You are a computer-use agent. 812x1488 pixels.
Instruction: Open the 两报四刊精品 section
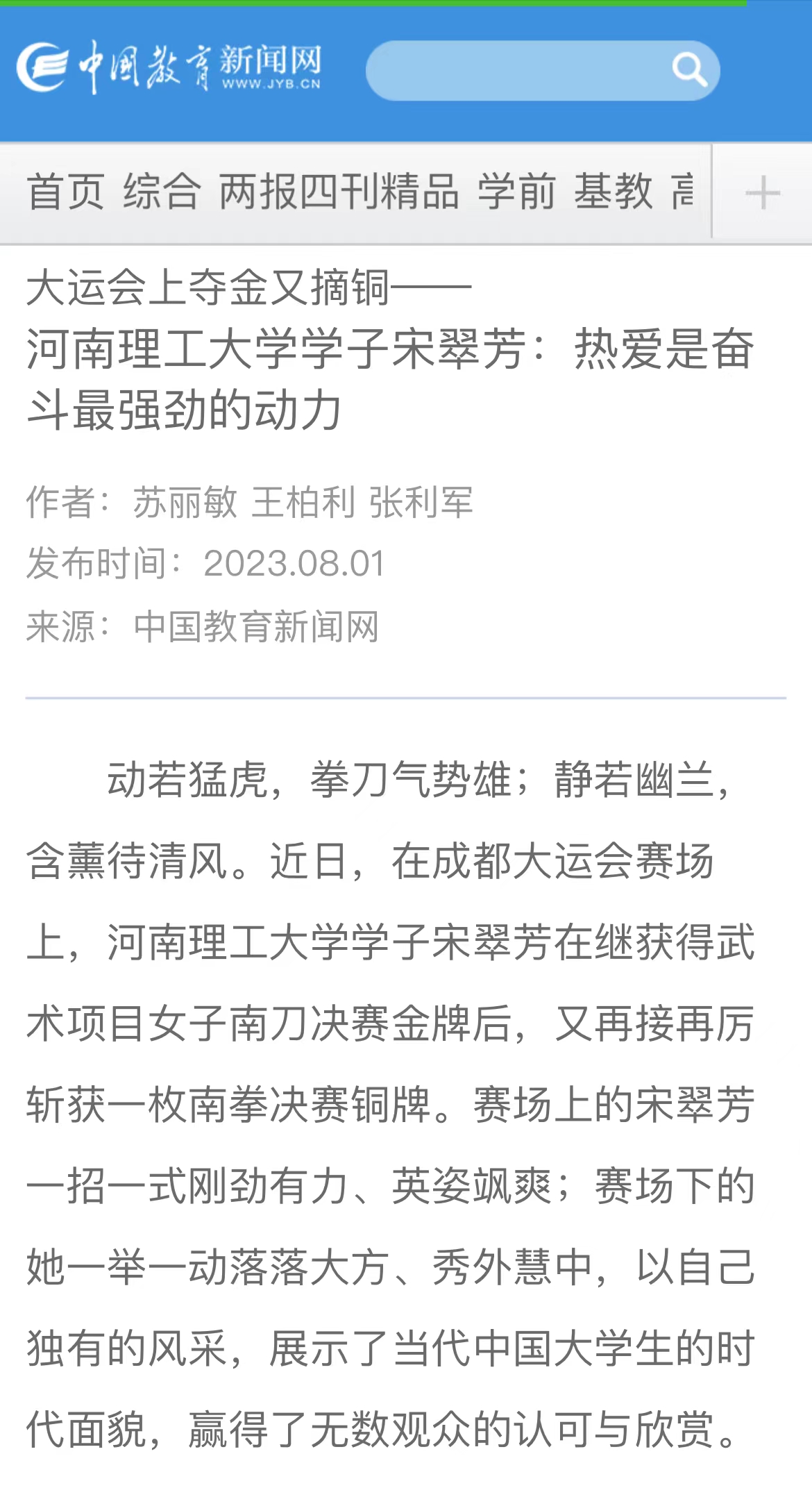click(339, 192)
